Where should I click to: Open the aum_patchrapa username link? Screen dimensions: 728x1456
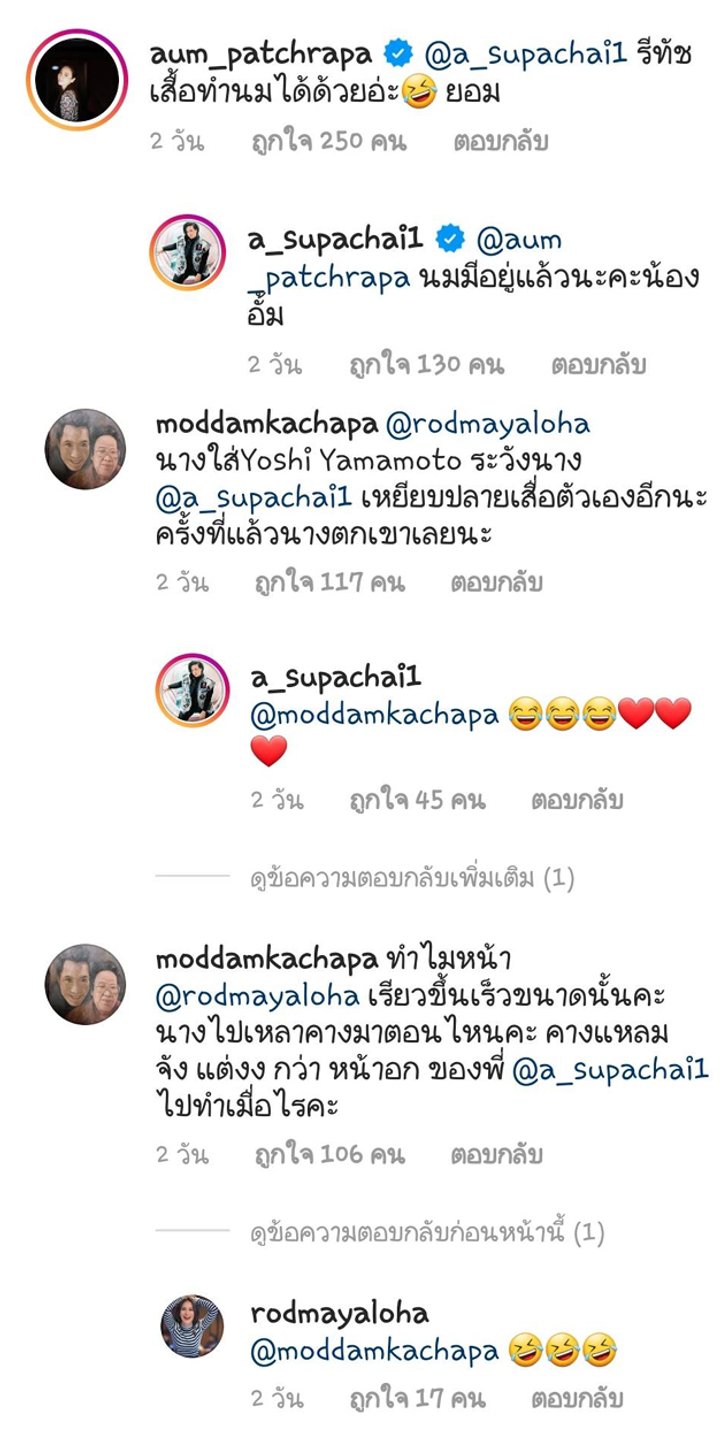tap(259, 52)
